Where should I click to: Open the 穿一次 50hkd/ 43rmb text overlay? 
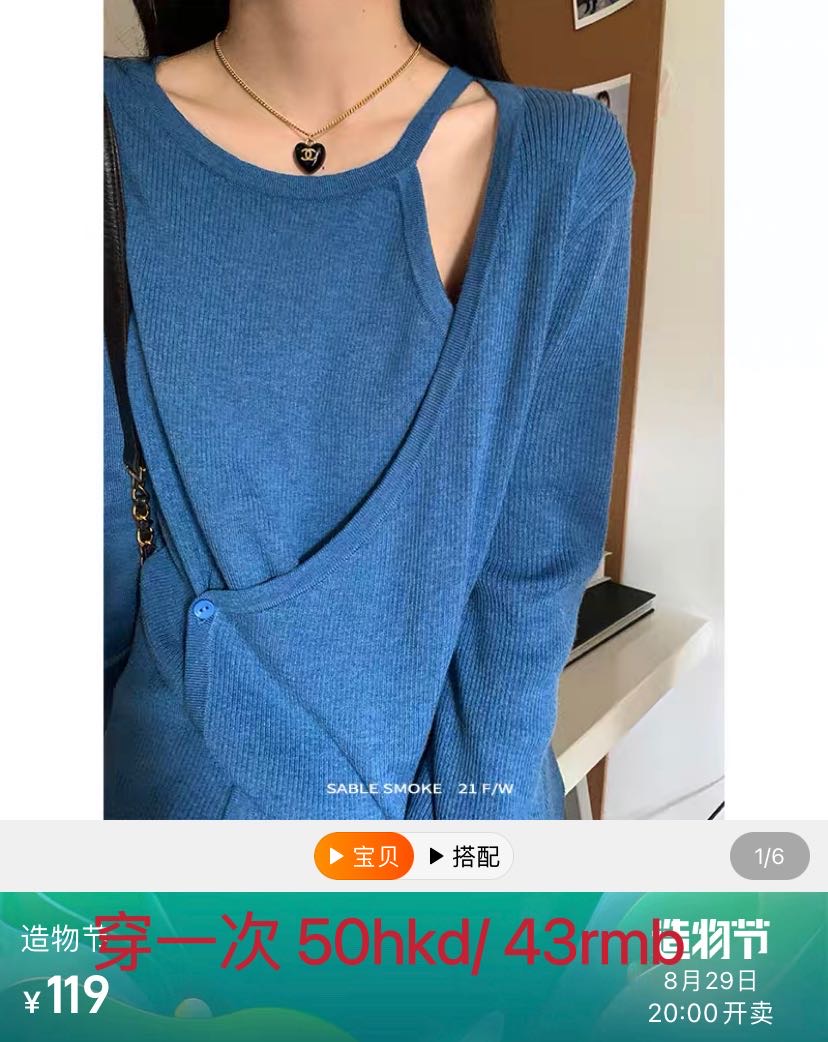pos(388,940)
